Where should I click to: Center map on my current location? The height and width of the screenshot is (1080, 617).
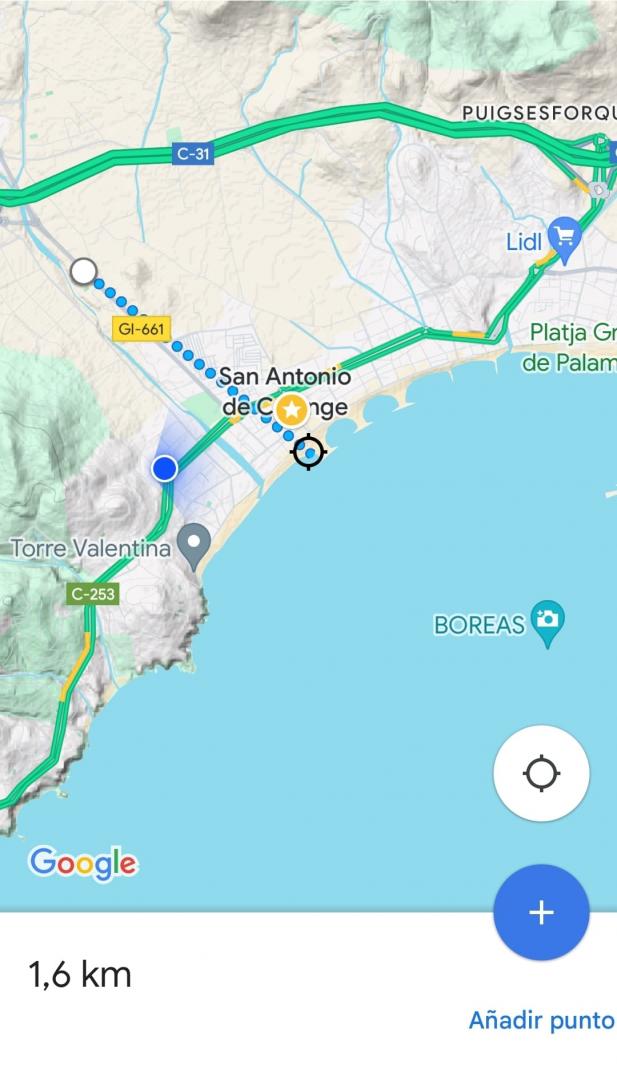click(541, 773)
